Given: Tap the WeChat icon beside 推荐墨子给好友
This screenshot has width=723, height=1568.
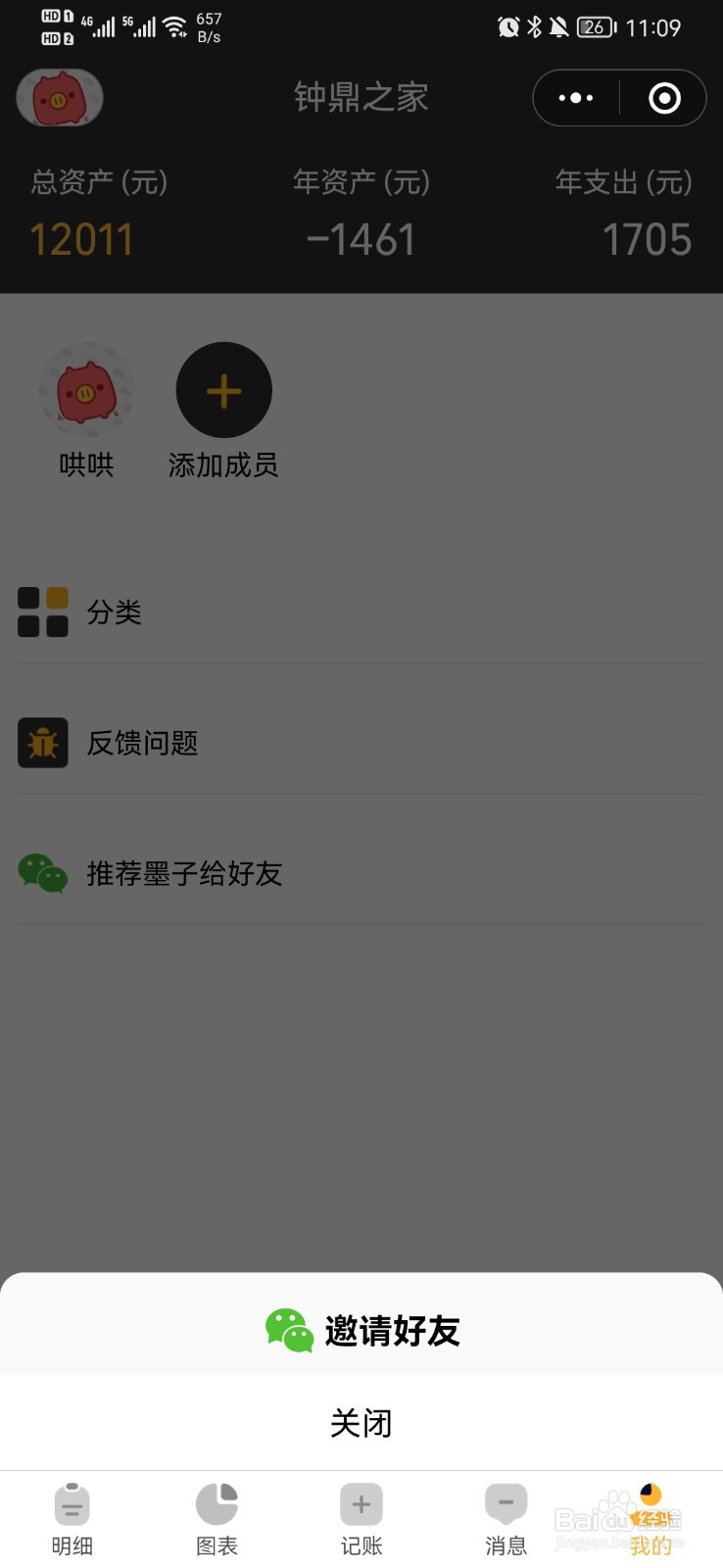Looking at the screenshot, I should click(x=42, y=873).
